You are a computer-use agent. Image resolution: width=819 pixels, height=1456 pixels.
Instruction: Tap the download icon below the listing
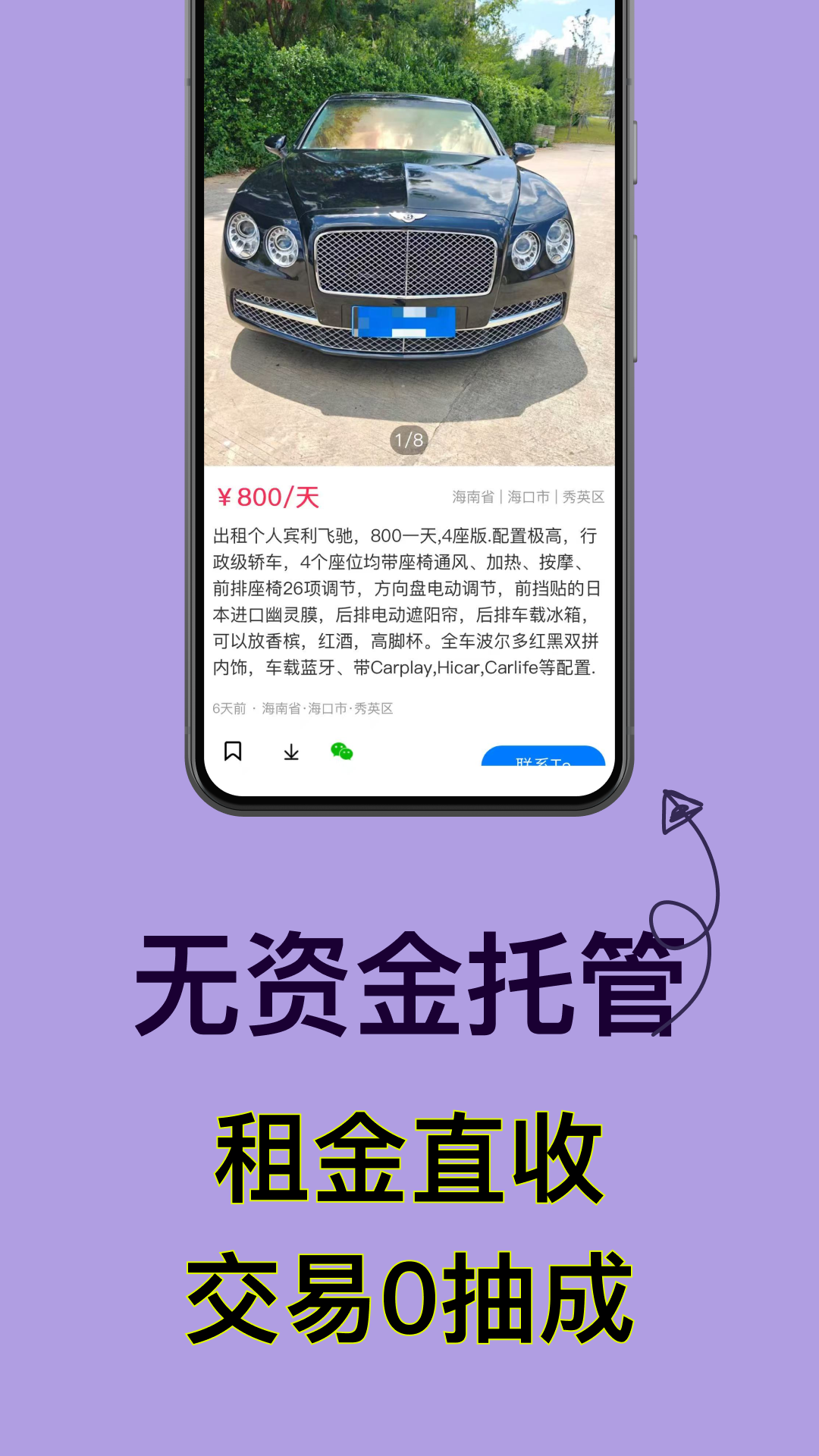point(290,752)
